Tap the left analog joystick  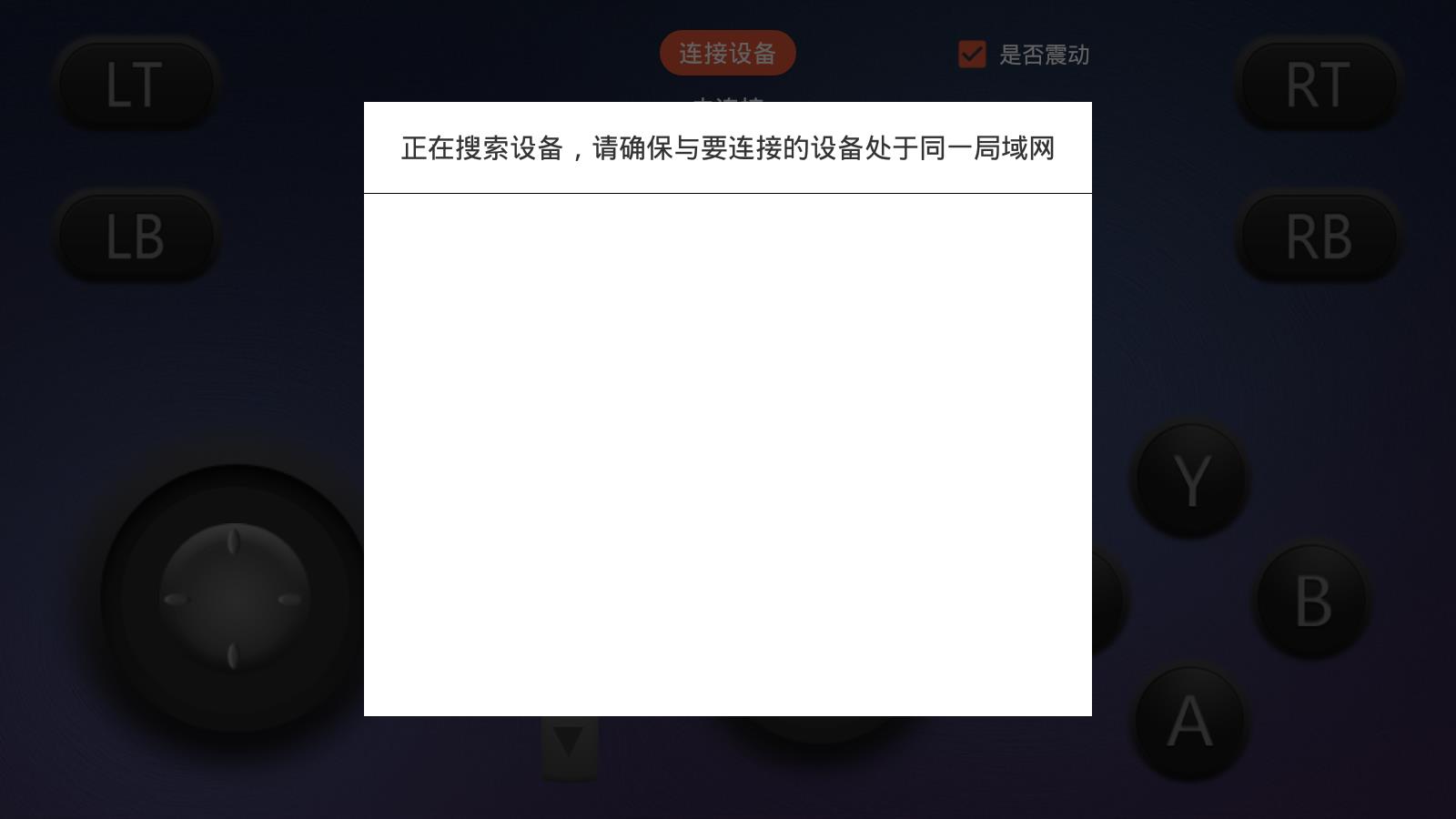234,598
